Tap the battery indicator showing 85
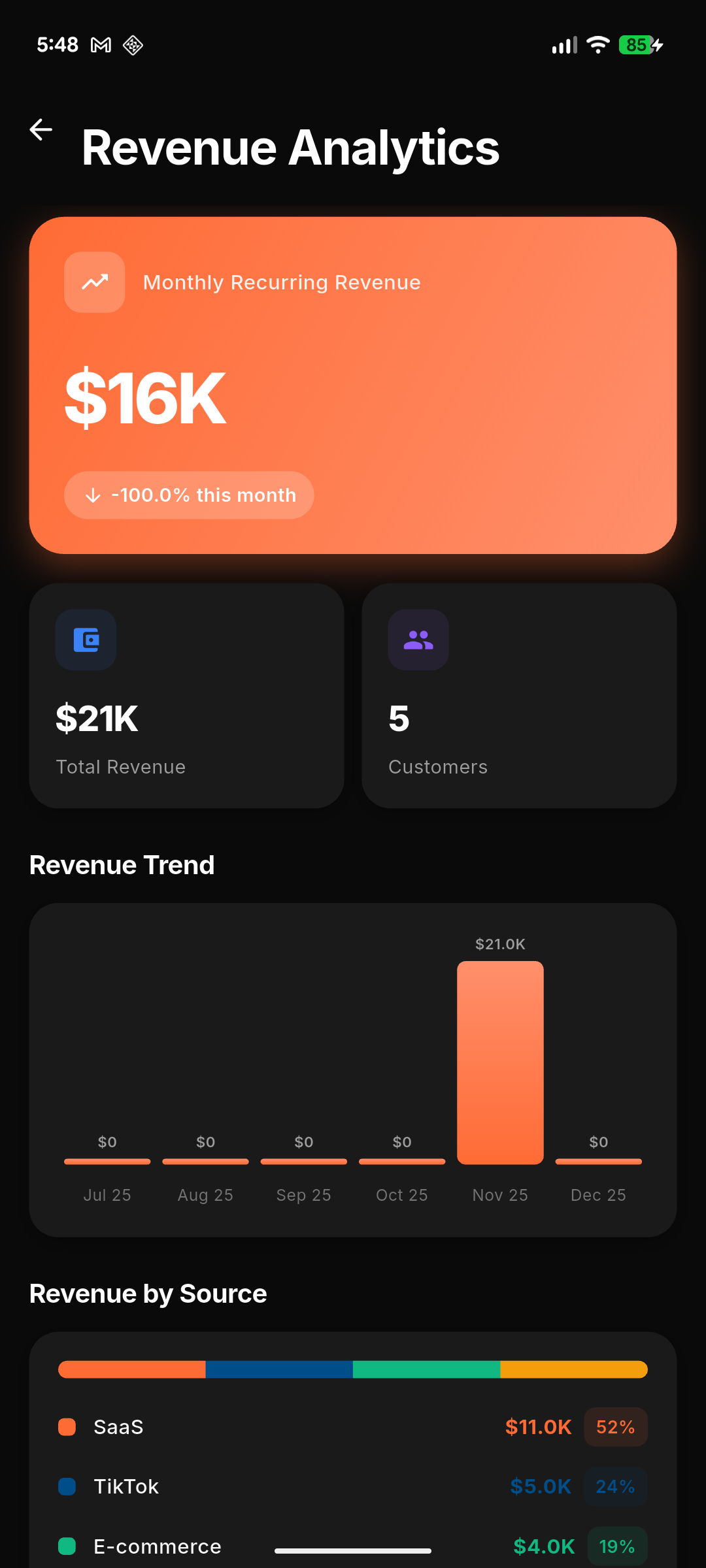This screenshot has width=706, height=1568. click(x=635, y=44)
